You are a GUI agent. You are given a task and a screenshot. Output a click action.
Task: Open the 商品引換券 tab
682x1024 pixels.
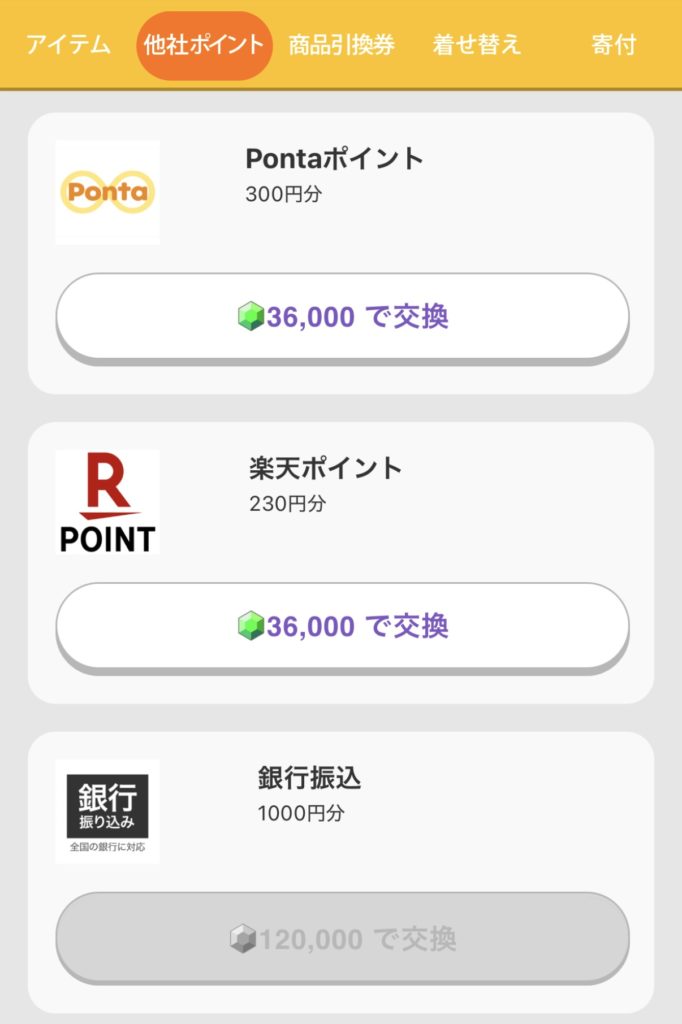point(341,45)
